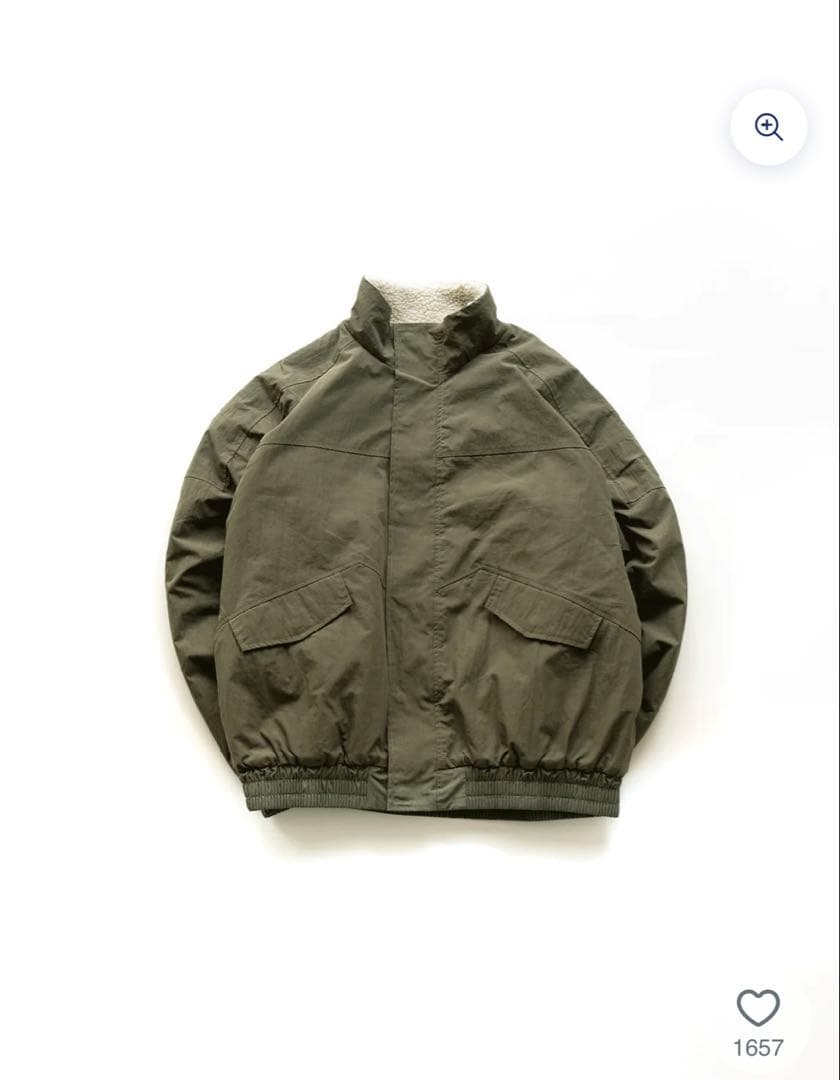Screen dimensions: 840x1080
Task: Zoom into the product image
Action: pyautogui.click(x=768, y=127)
